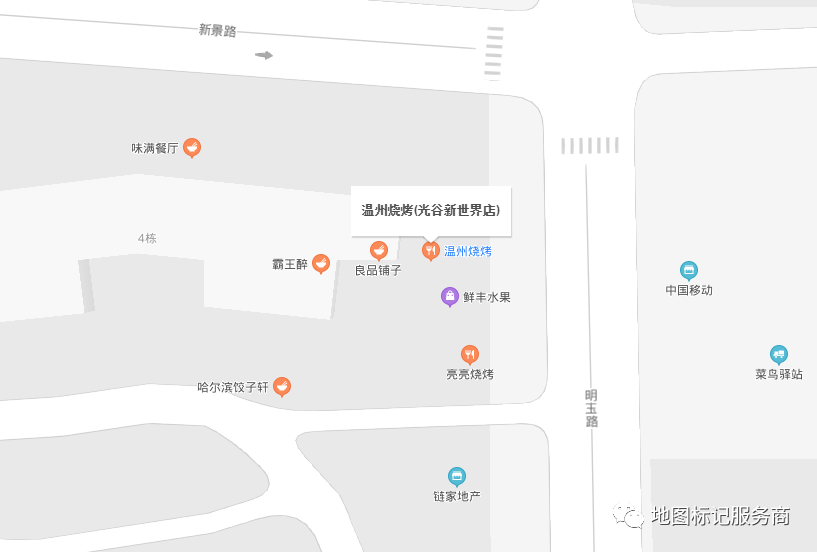Open the 中国移动 store marker
Screen dimensions: 817x552
coord(689,270)
